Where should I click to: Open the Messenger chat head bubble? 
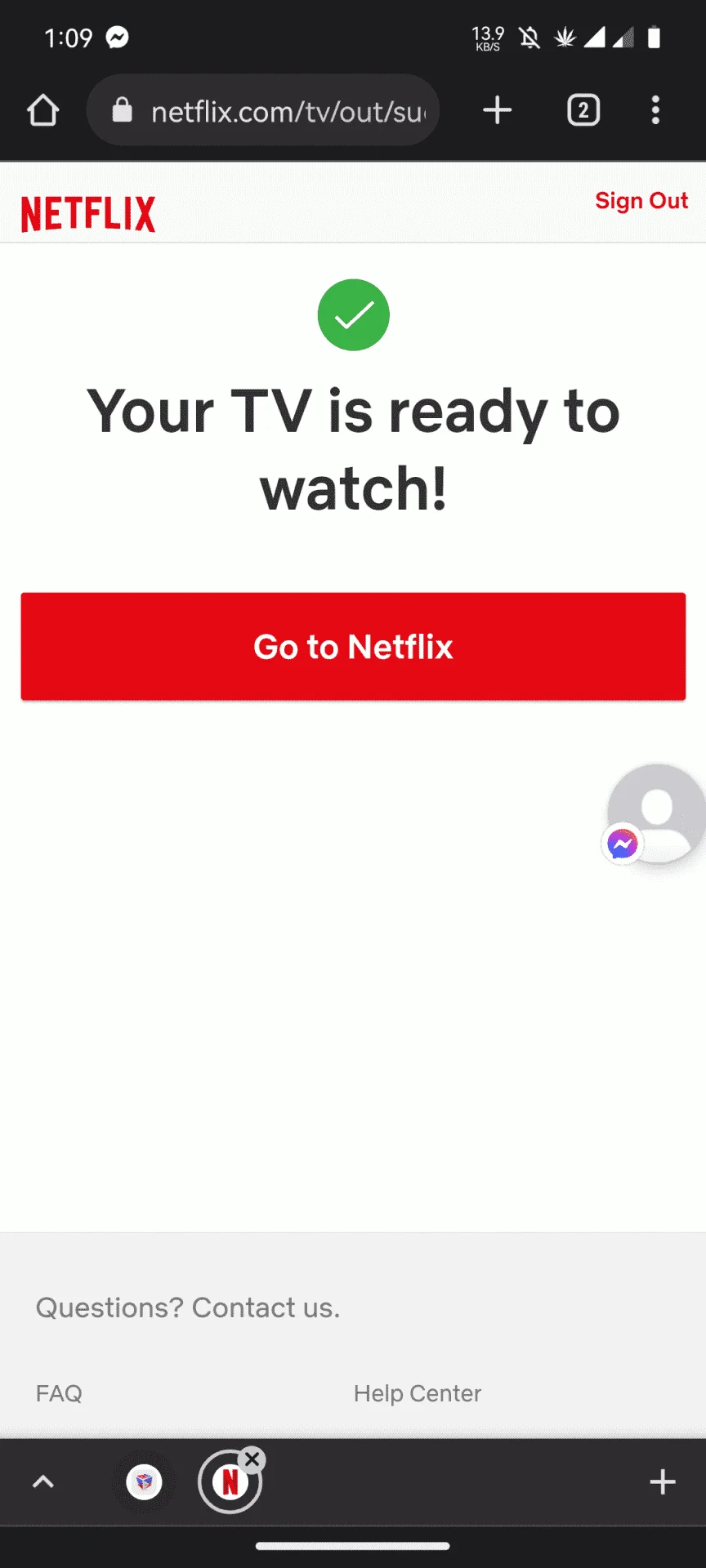[x=655, y=814]
